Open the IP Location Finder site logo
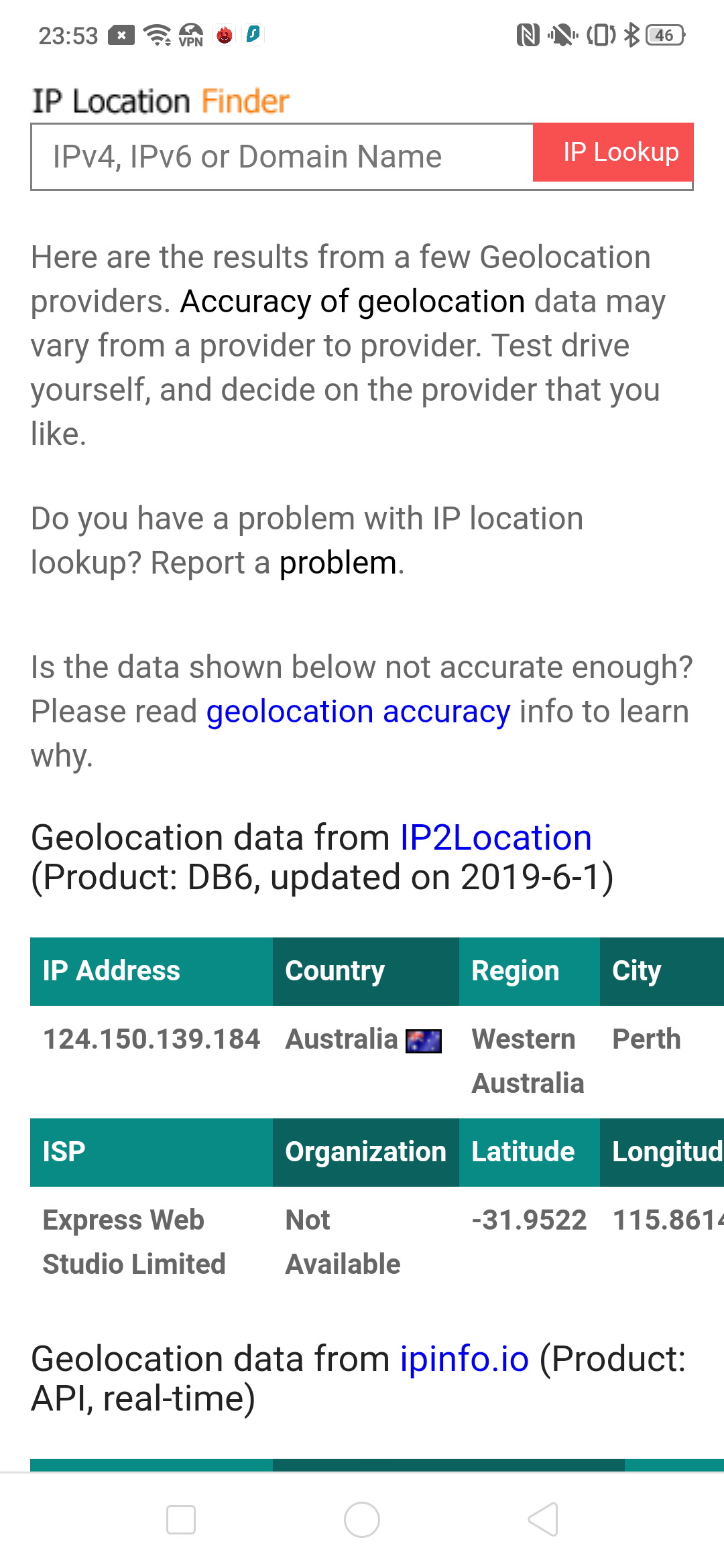724x1568 pixels. click(161, 101)
